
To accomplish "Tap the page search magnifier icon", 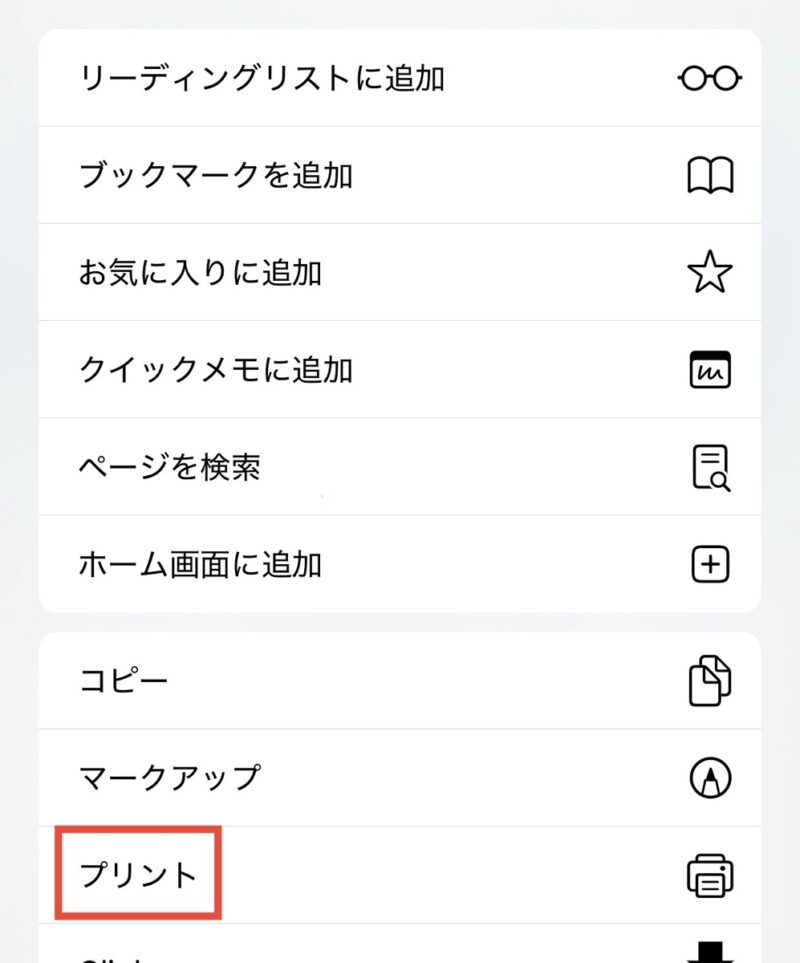I will pyautogui.click(x=709, y=466).
